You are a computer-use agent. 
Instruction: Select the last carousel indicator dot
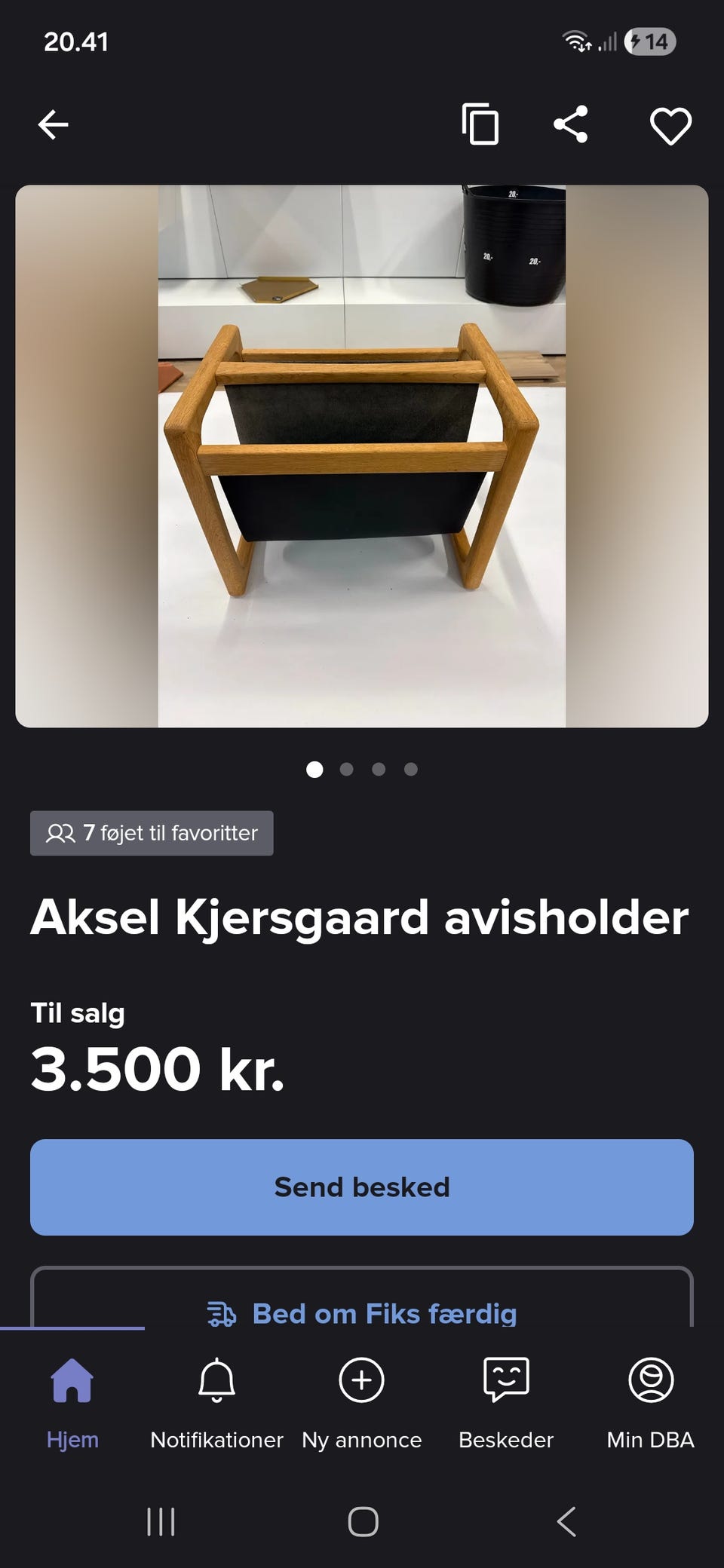point(411,769)
